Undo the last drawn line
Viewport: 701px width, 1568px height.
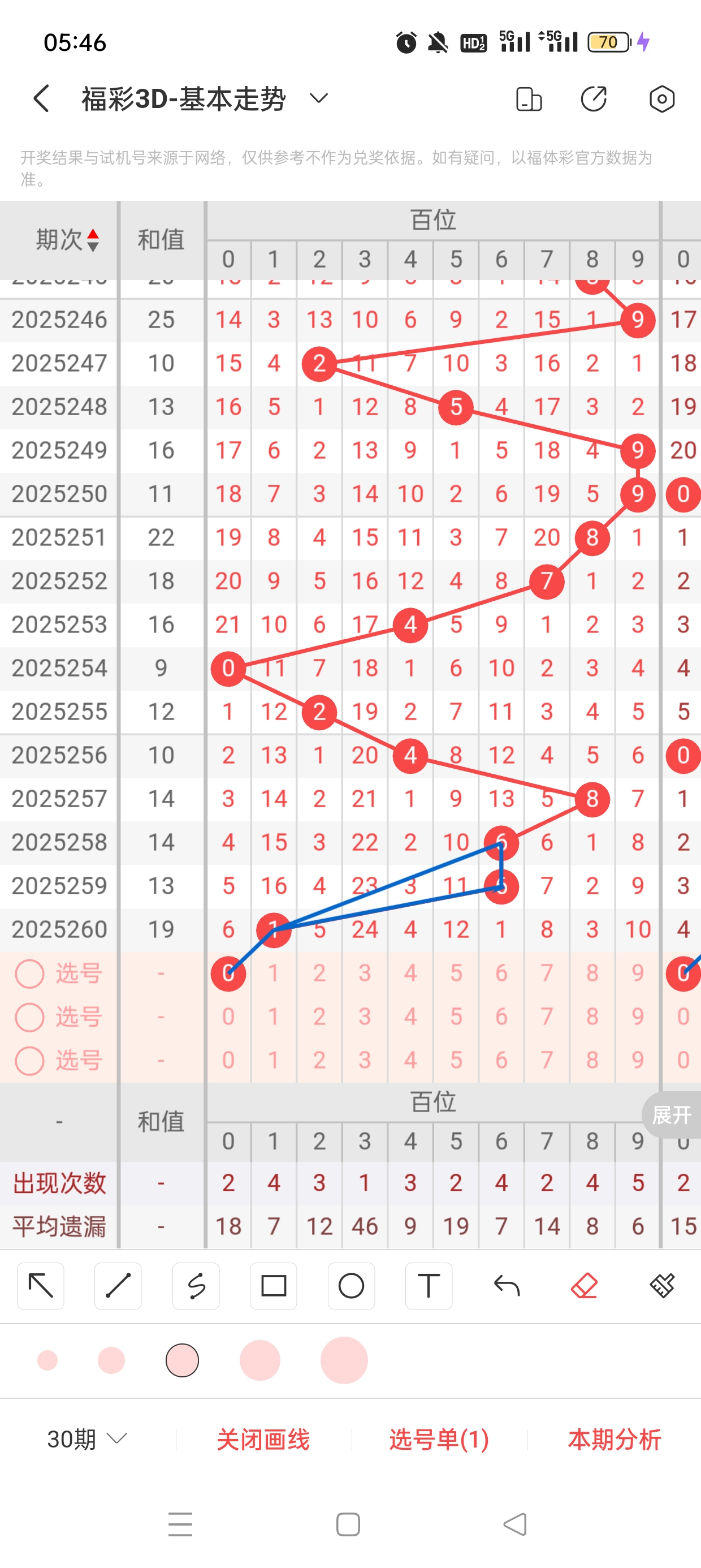coord(507,1286)
